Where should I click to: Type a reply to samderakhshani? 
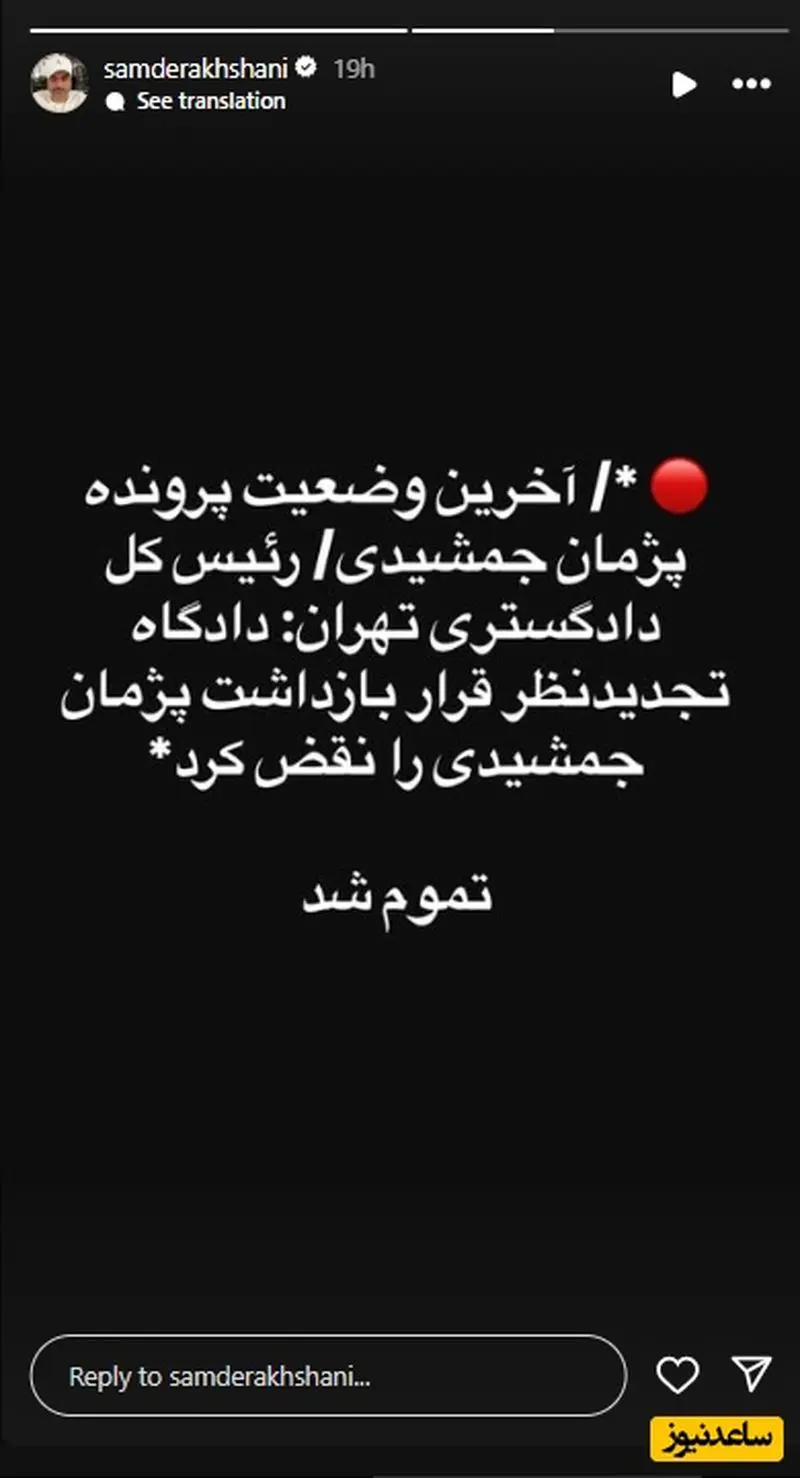330,1376
